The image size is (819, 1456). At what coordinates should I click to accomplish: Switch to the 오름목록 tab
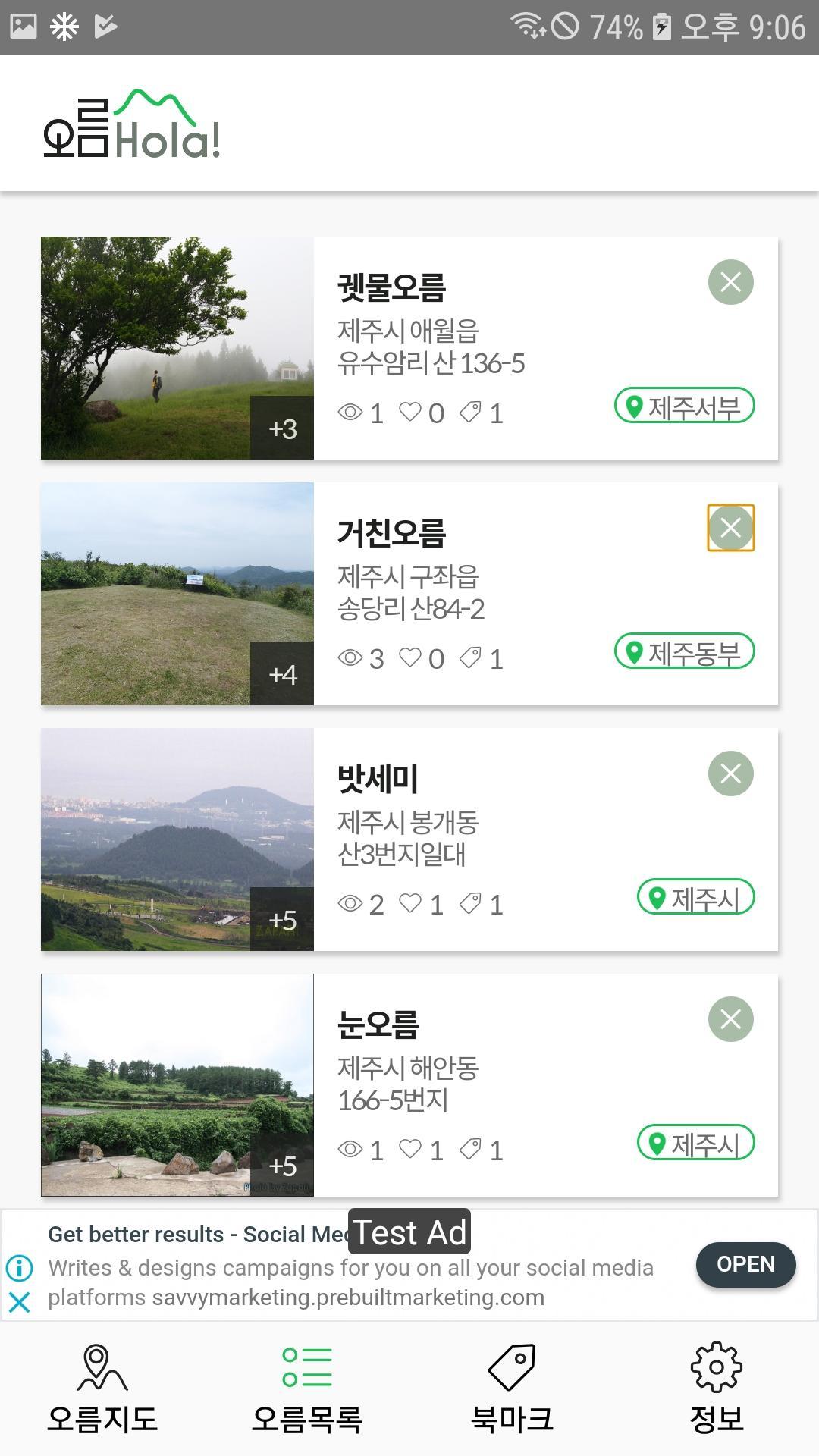click(307, 1389)
